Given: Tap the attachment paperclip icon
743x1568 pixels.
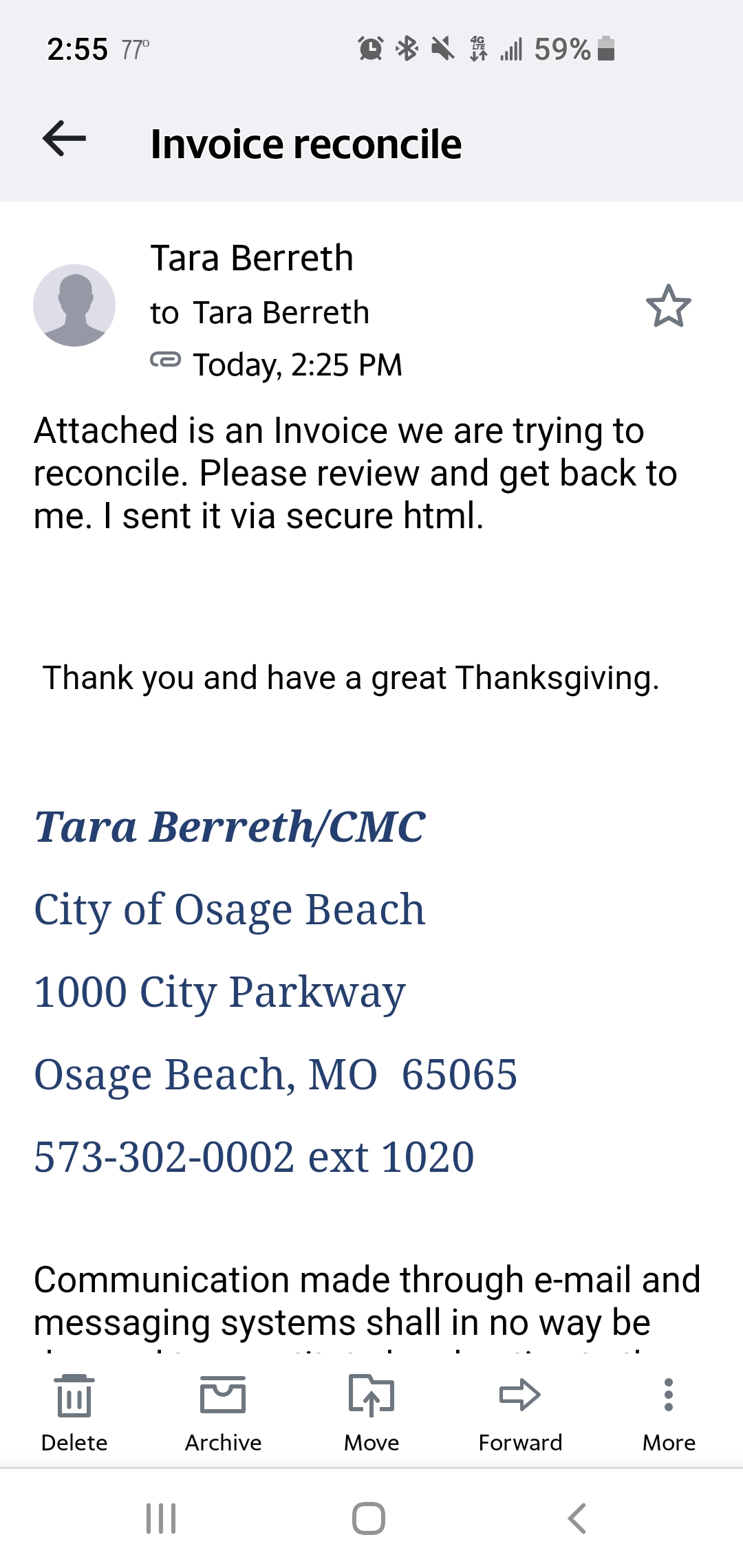Looking at the screenshot, I should point(166,360).
